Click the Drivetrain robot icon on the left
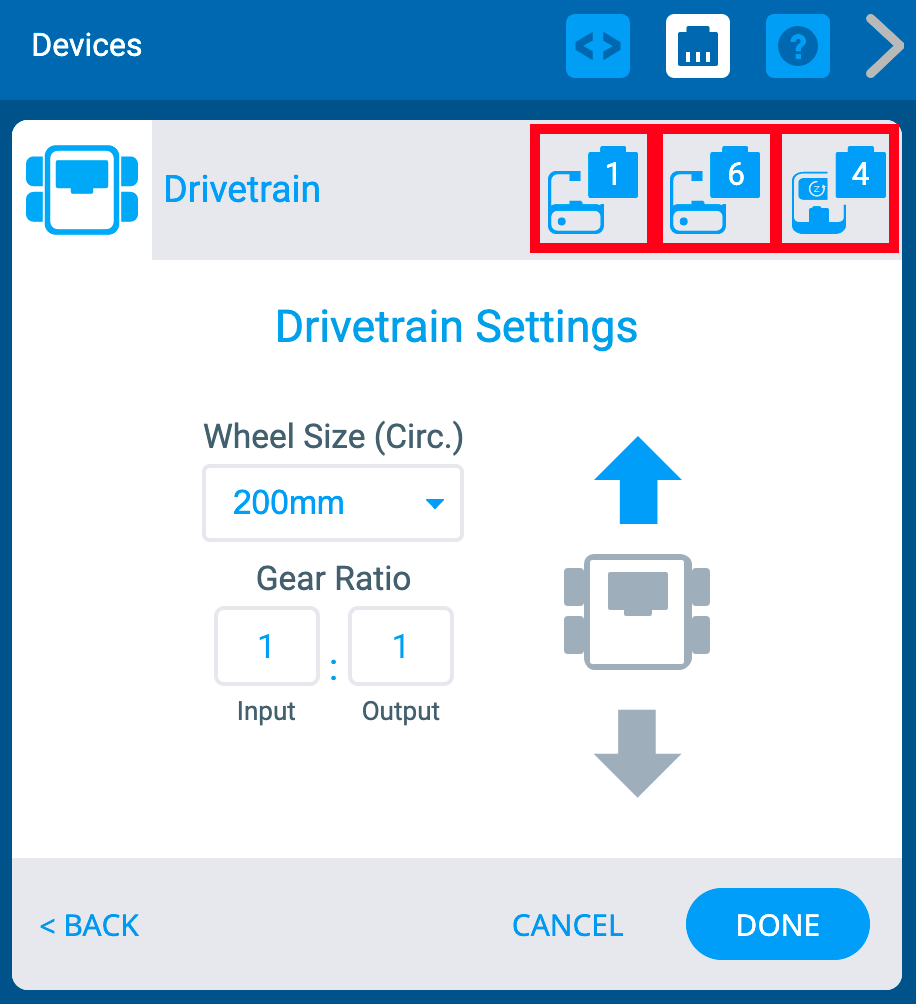The height and width of the screenshot is (1004, 916). (x=82, y=188)
